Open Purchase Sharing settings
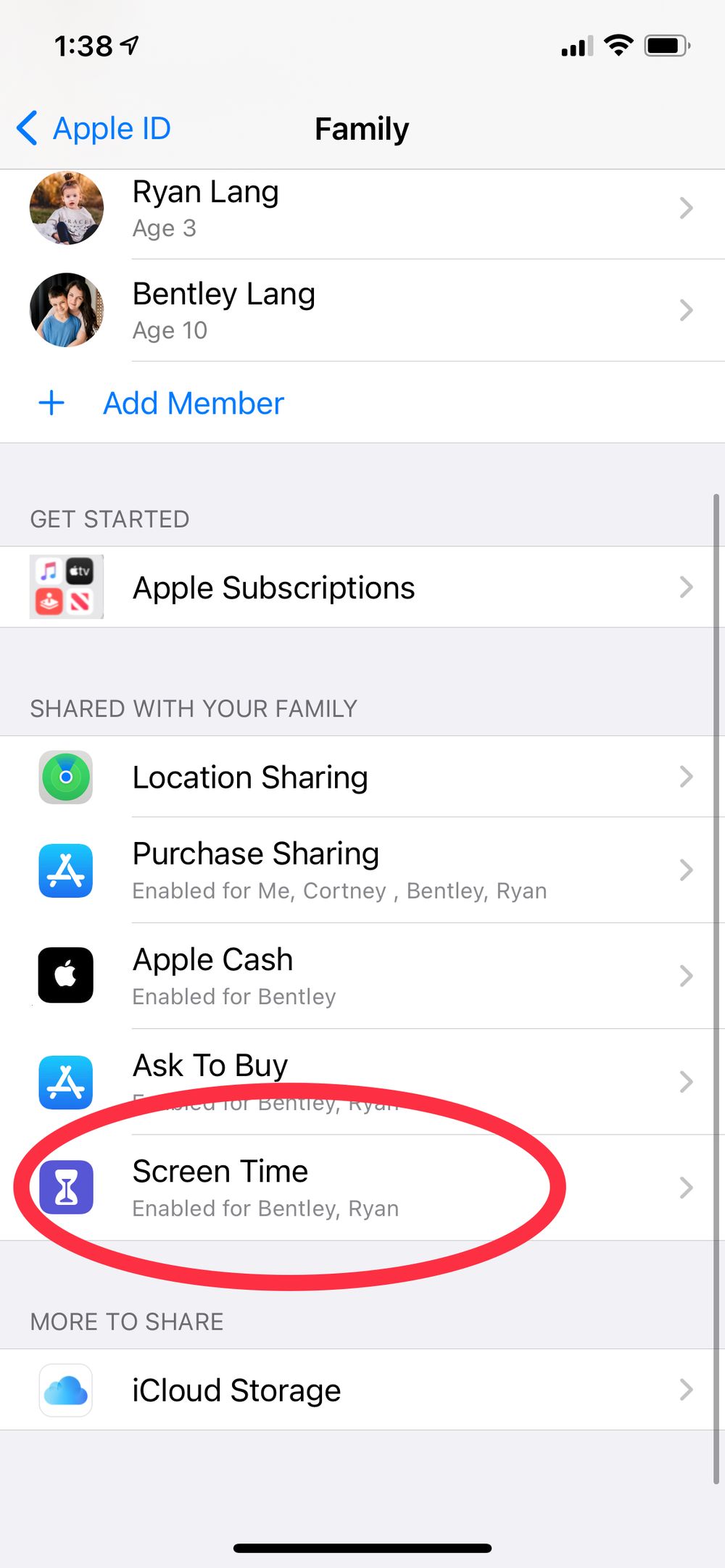 362,870
